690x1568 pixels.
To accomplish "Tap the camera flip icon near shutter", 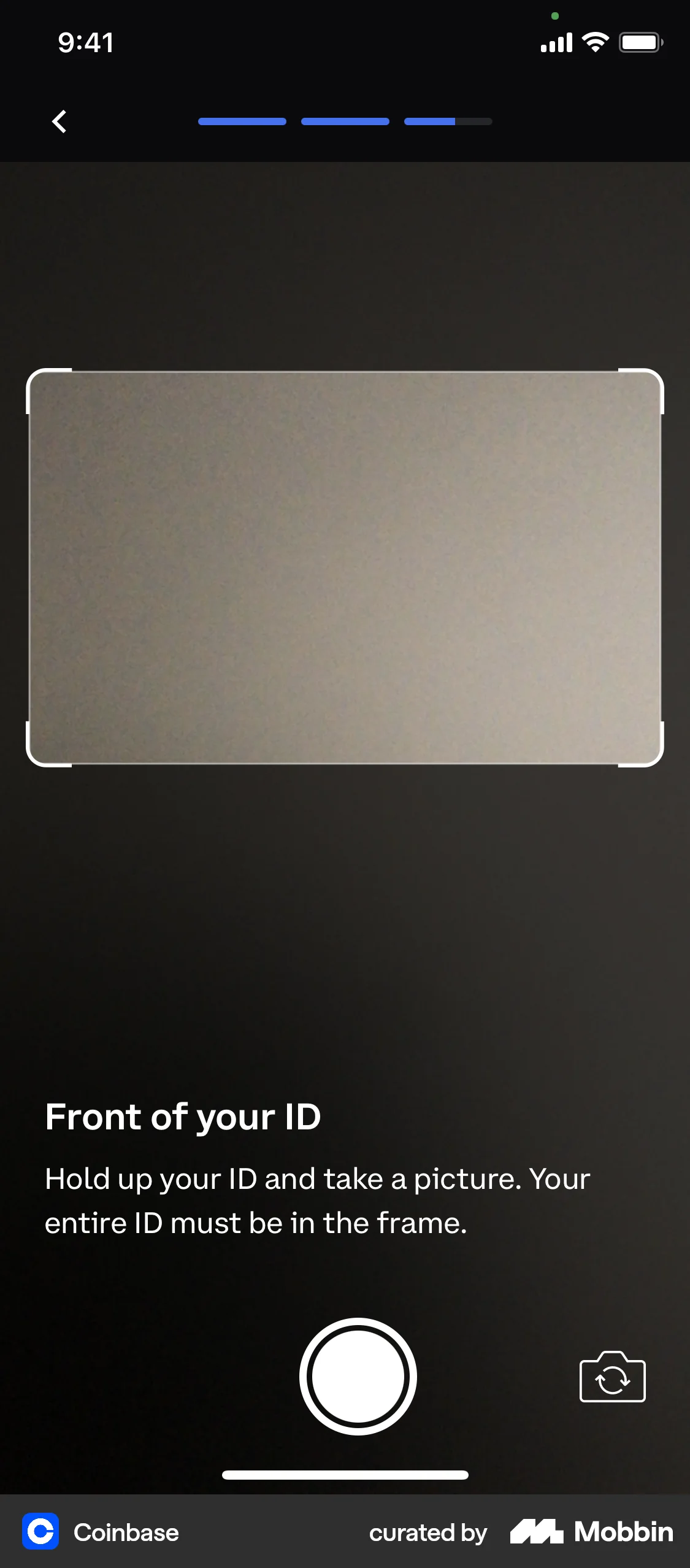I will (x=612, y=1376).
